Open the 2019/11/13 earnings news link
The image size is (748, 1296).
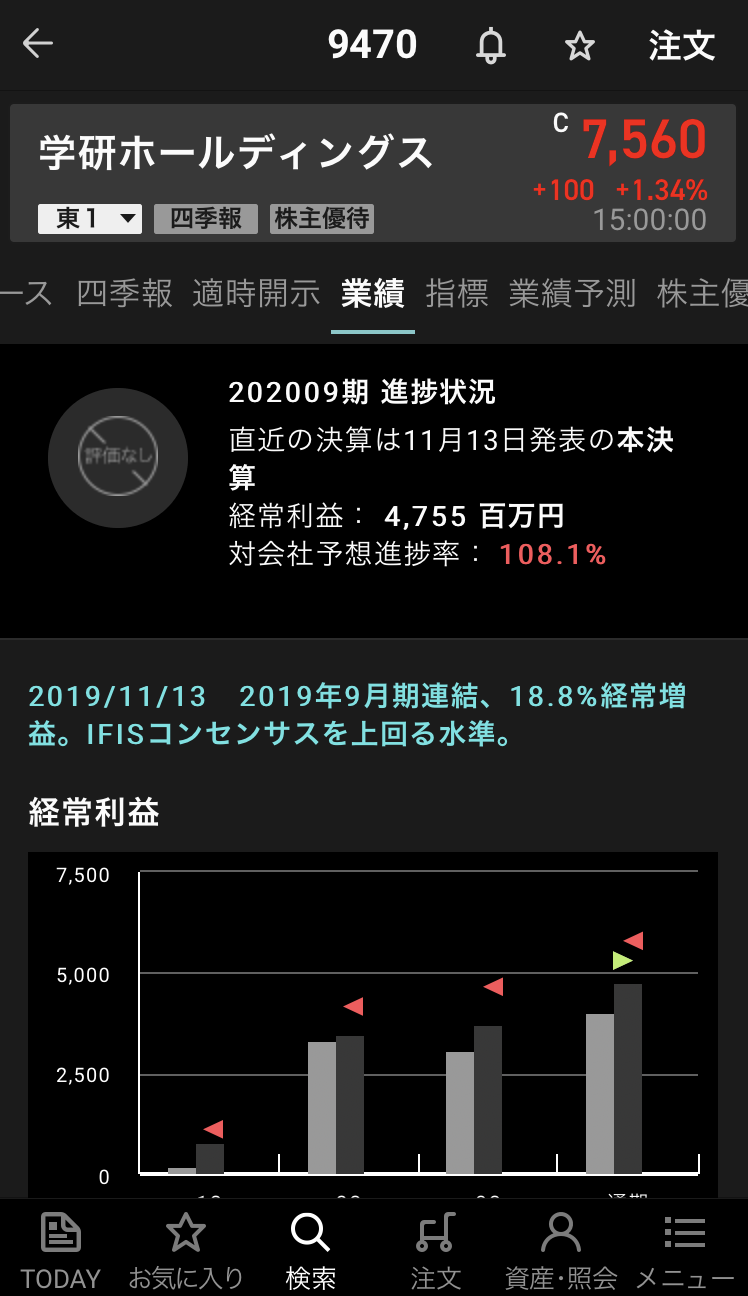[357, 715]
